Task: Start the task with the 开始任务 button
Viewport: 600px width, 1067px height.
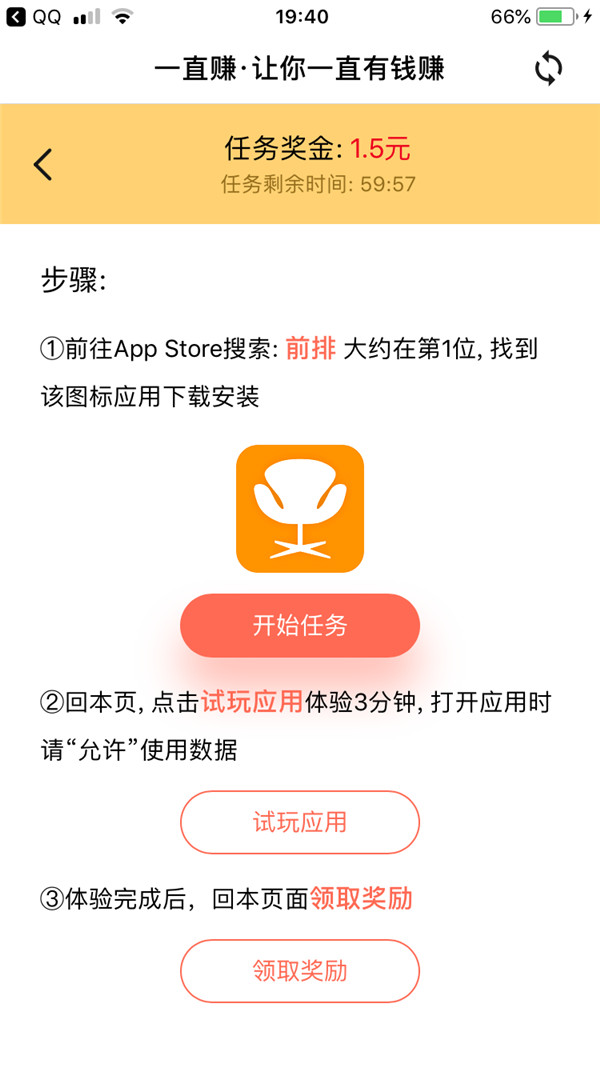Action: pos(300,626)
